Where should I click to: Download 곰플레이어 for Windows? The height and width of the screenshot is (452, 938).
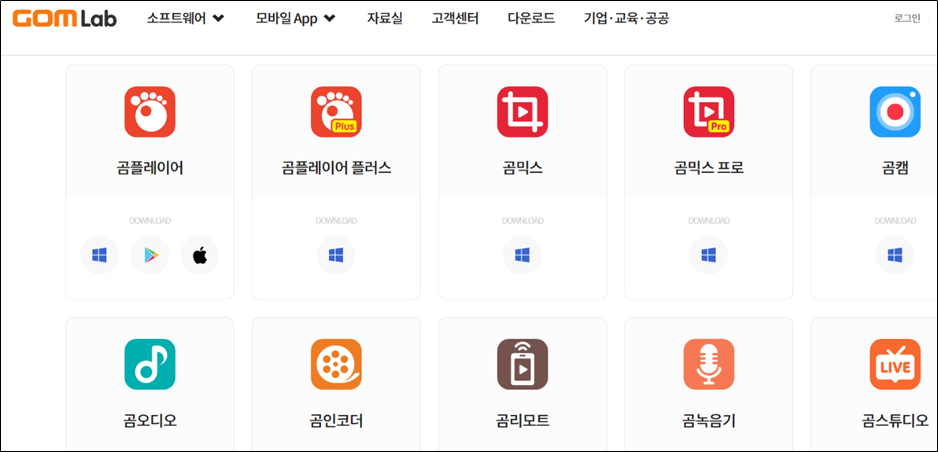click(x=99, y=255)
